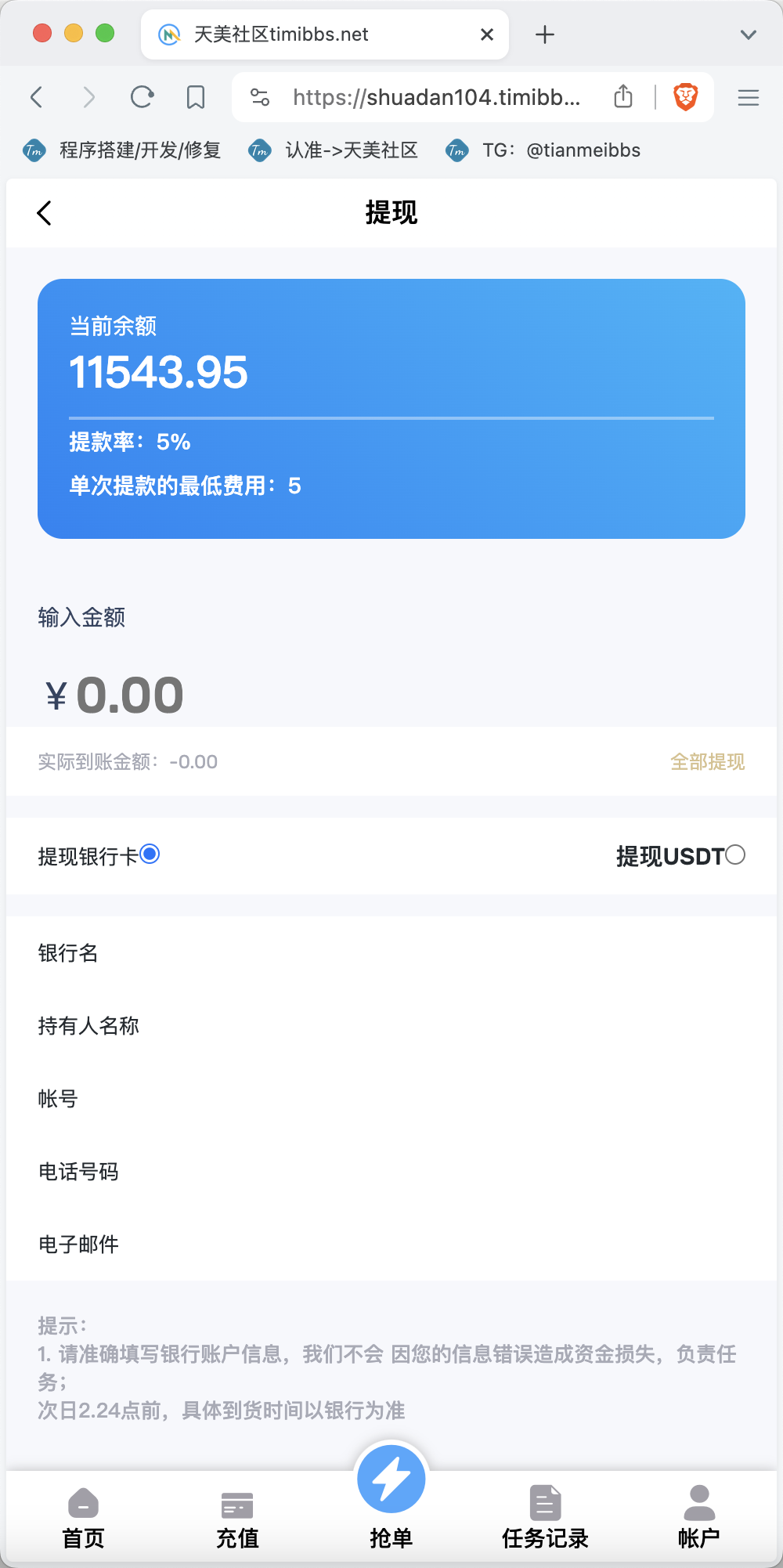Open the 认准->天美社区 bookmark
The height and width of the screenshot is (1568, 783).
(333, 150)
